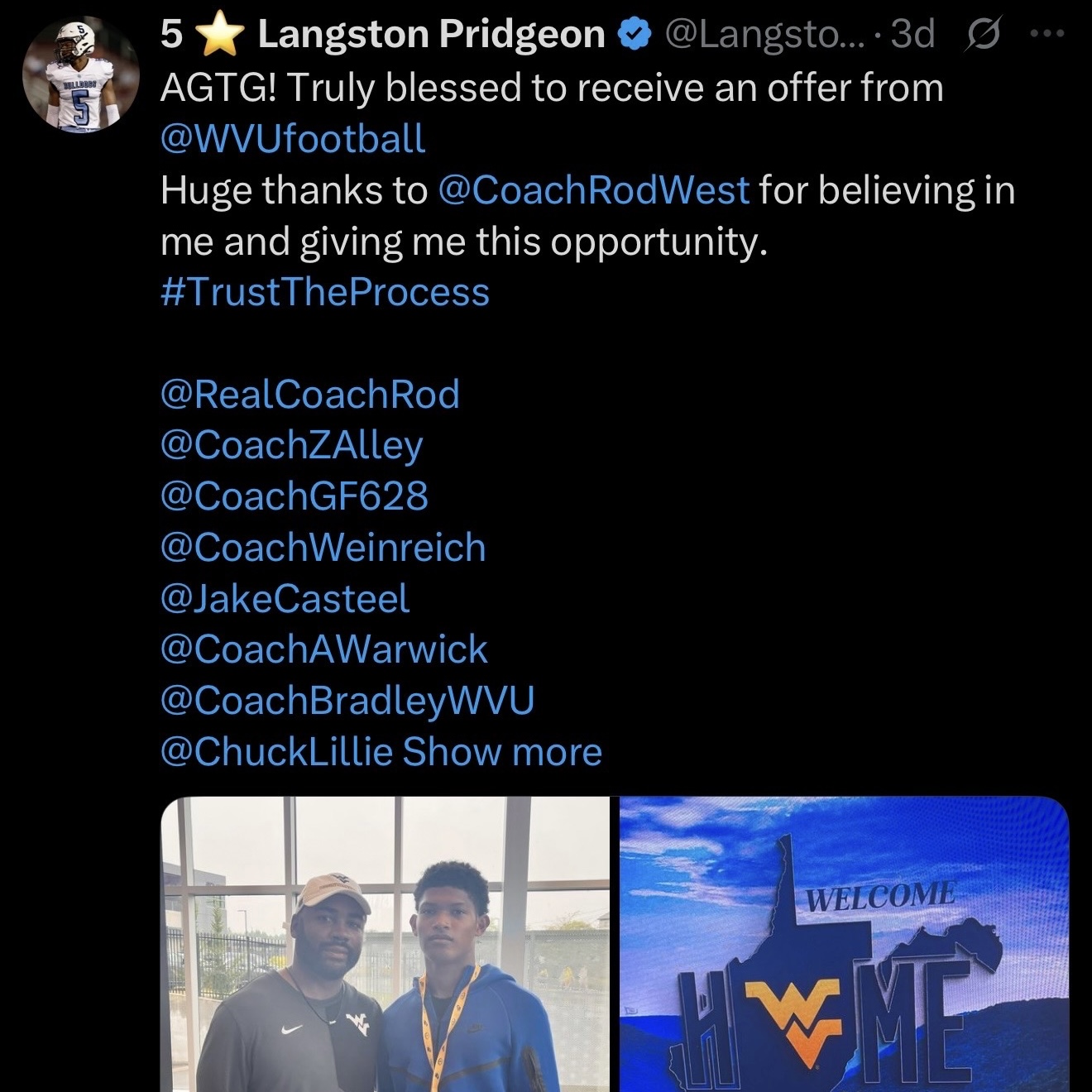Open Langston Pridgeon's name link
The image size is (1092, 1092).
click(430, 34)
